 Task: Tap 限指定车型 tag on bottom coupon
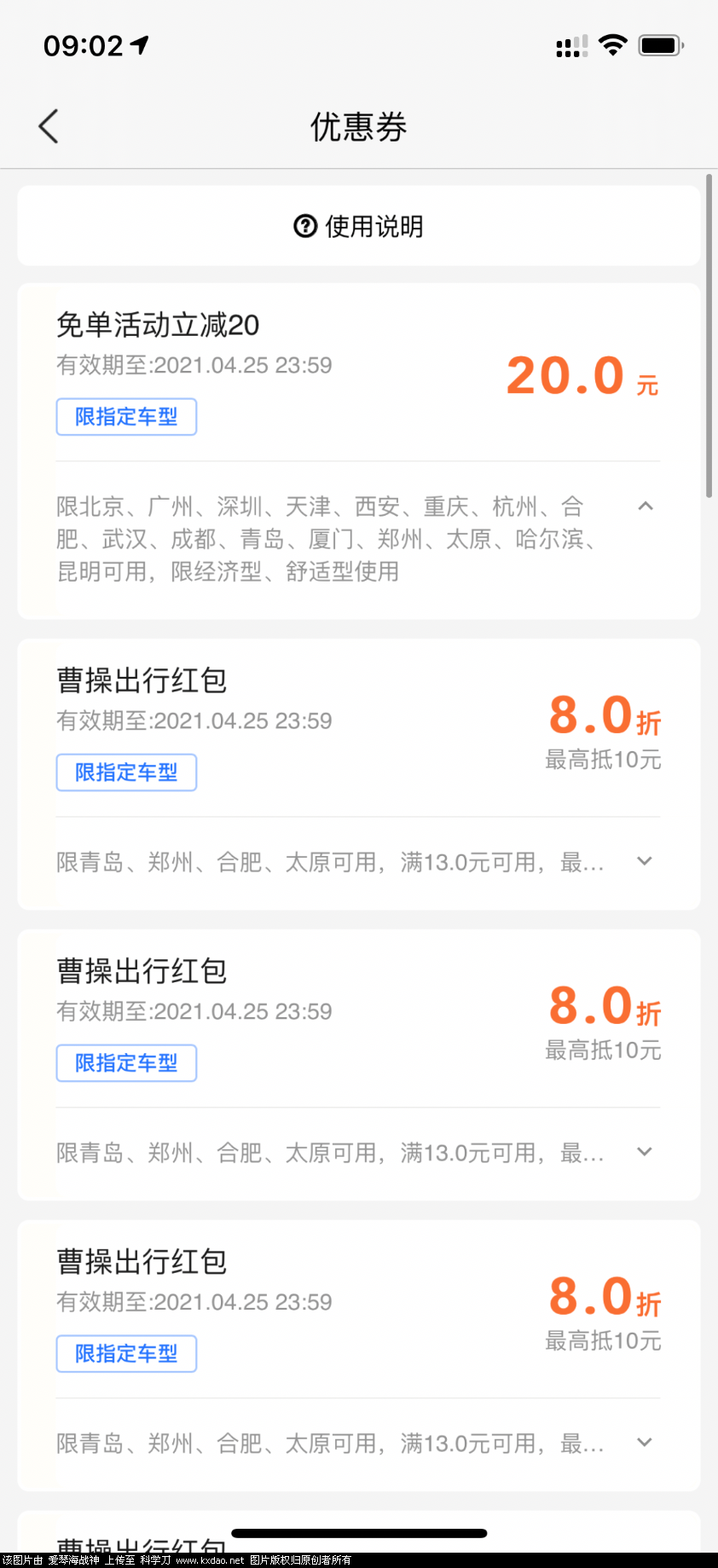click(125, 1353)
